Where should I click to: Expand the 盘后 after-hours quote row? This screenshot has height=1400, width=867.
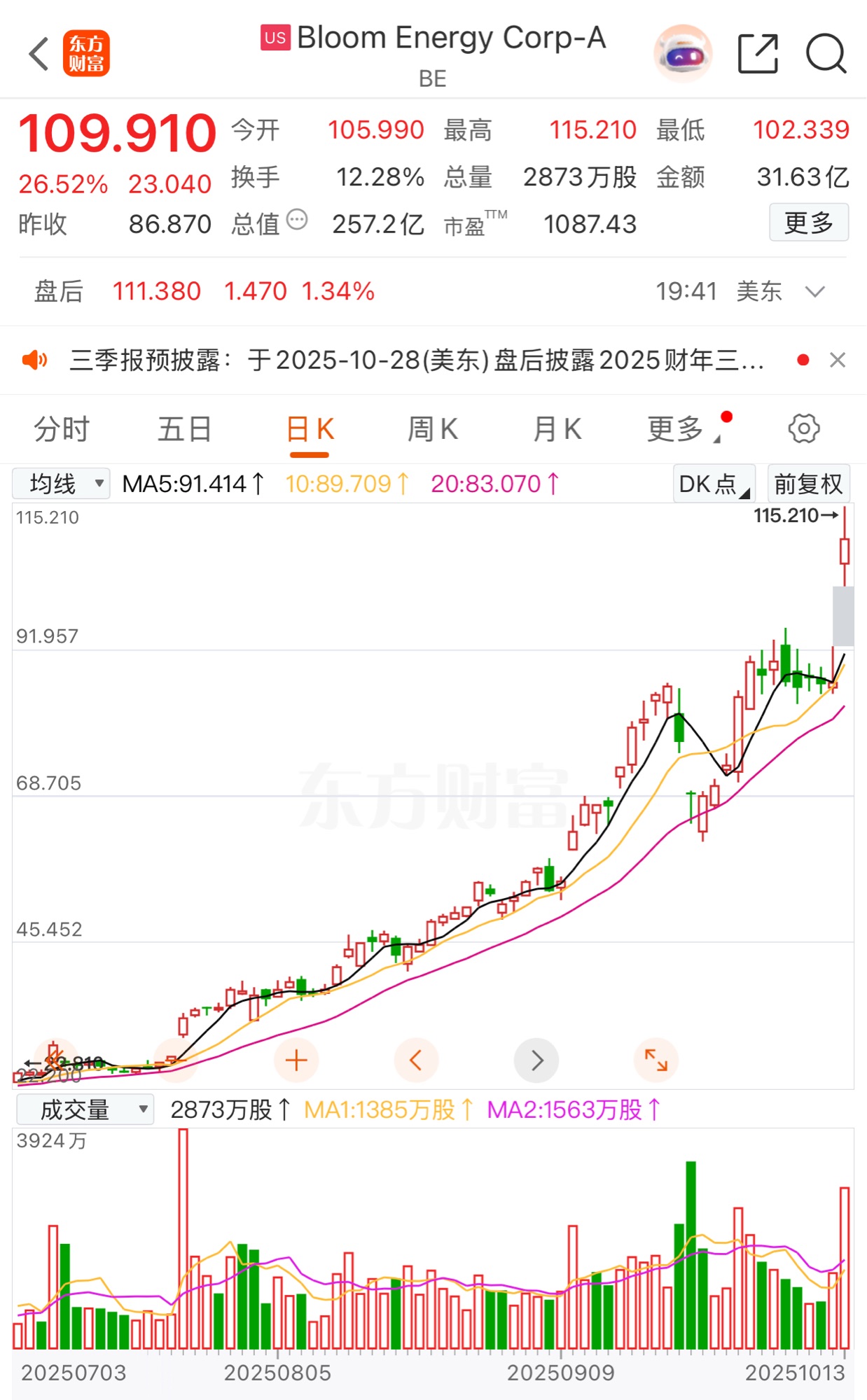tap(815, 291)
